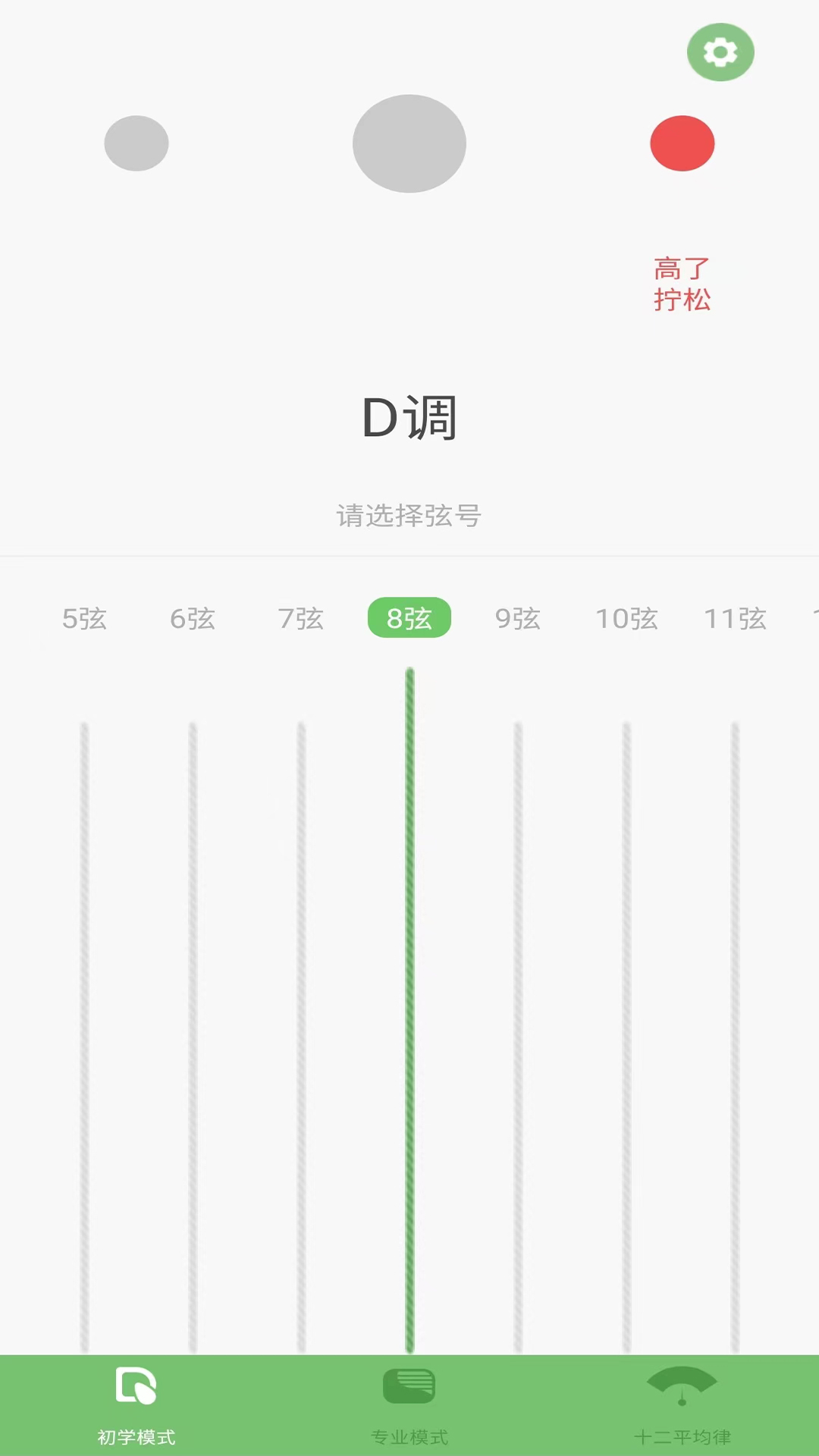Choose the 10弦 string label
The image size is (819, 1456).
click(x=627, y=619)
